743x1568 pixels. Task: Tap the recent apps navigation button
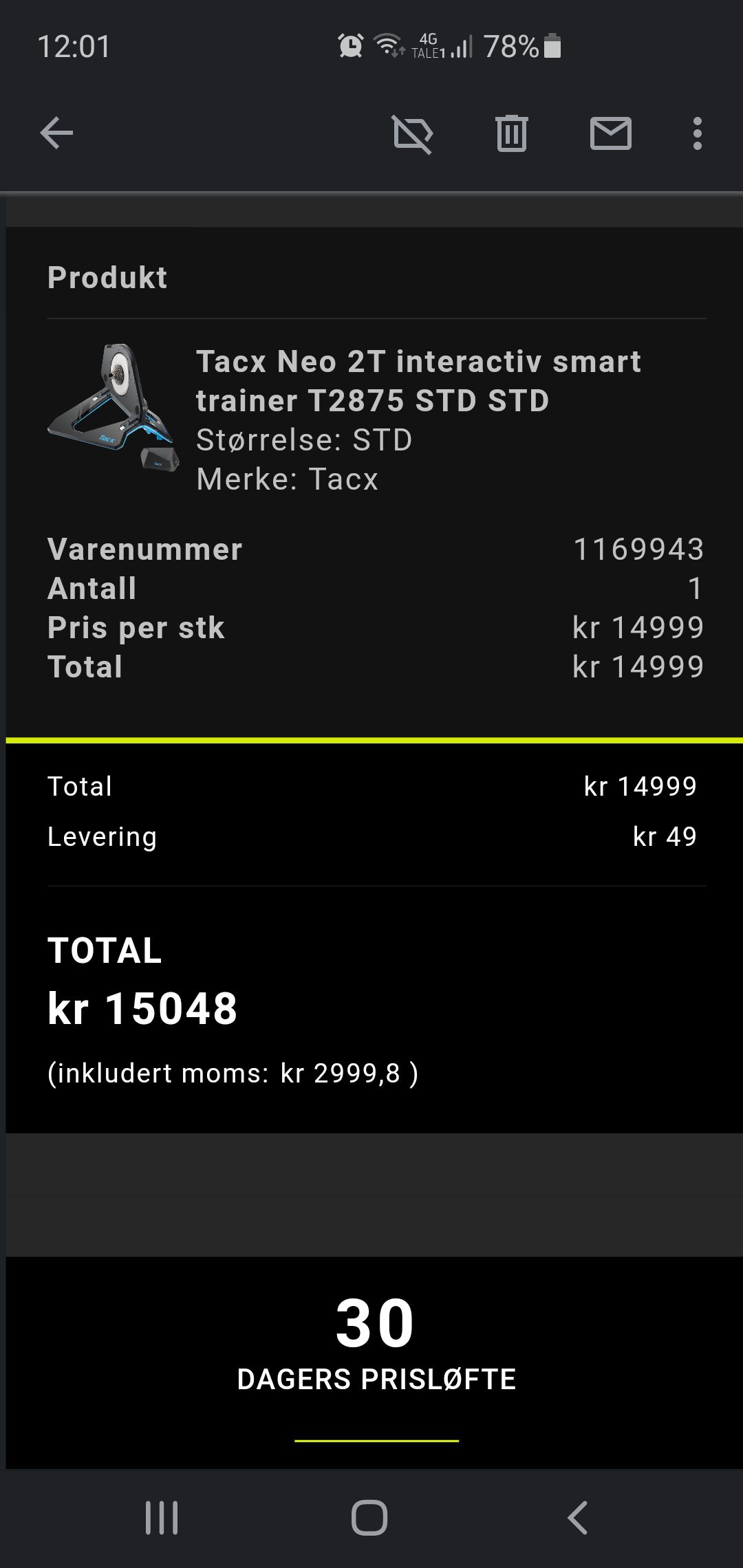pos(161,1517)
